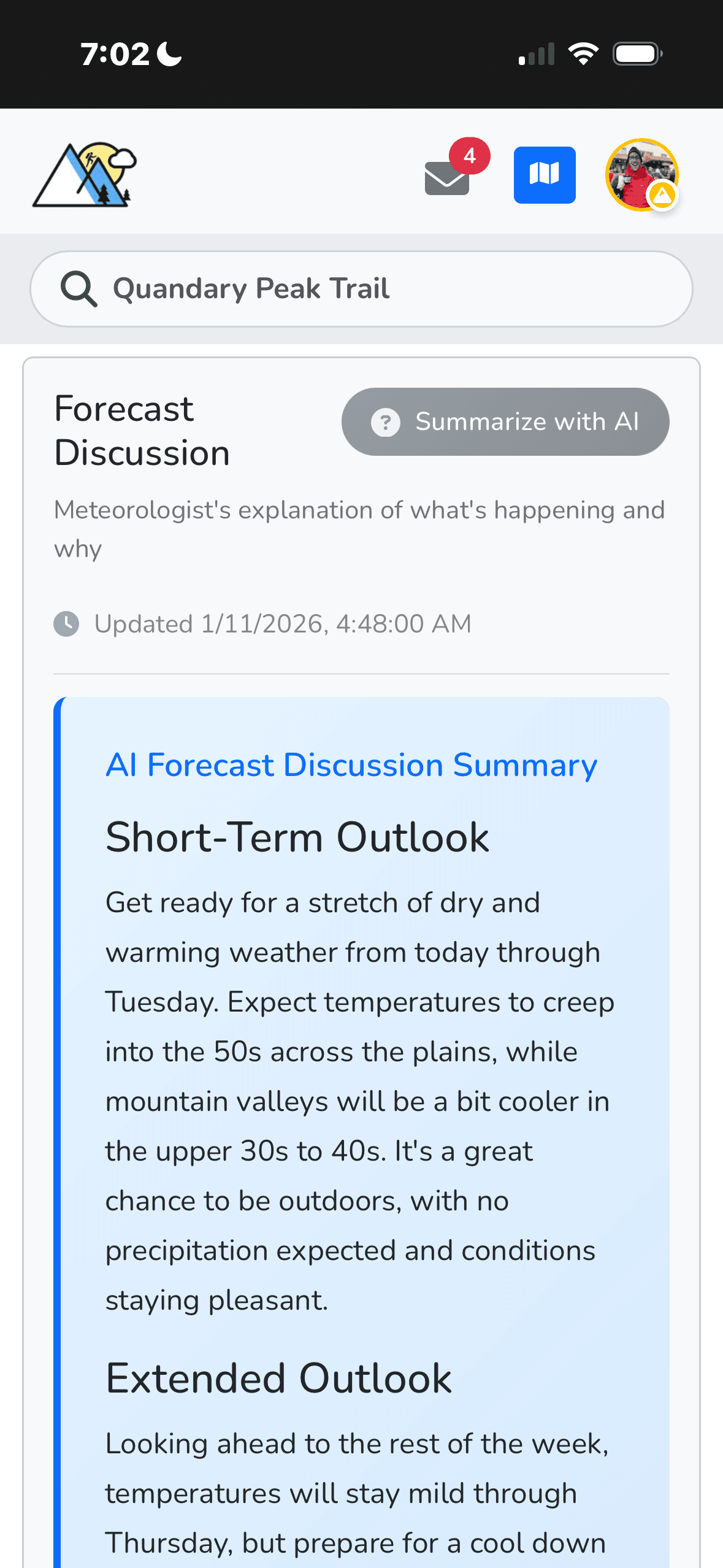Tap the question mark on Summarize with AI
Image resolution: width=723 pixels, height=1568 pixels.
coord(386,422)
